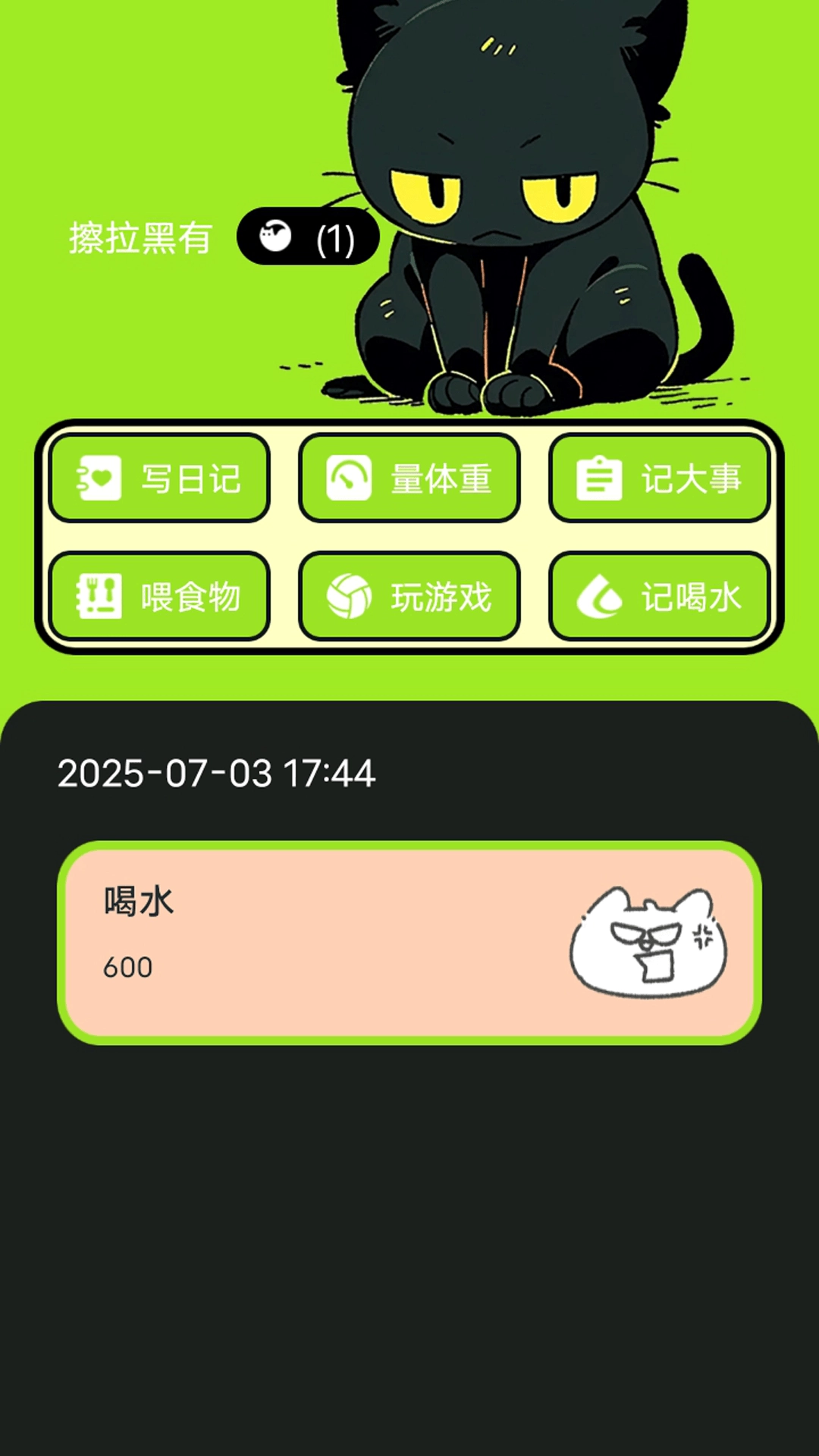The height and width of the screenshot is (1456, 819).
Task: Tap 记喝水 to log water intake
Action: click(x=660, y=596)
